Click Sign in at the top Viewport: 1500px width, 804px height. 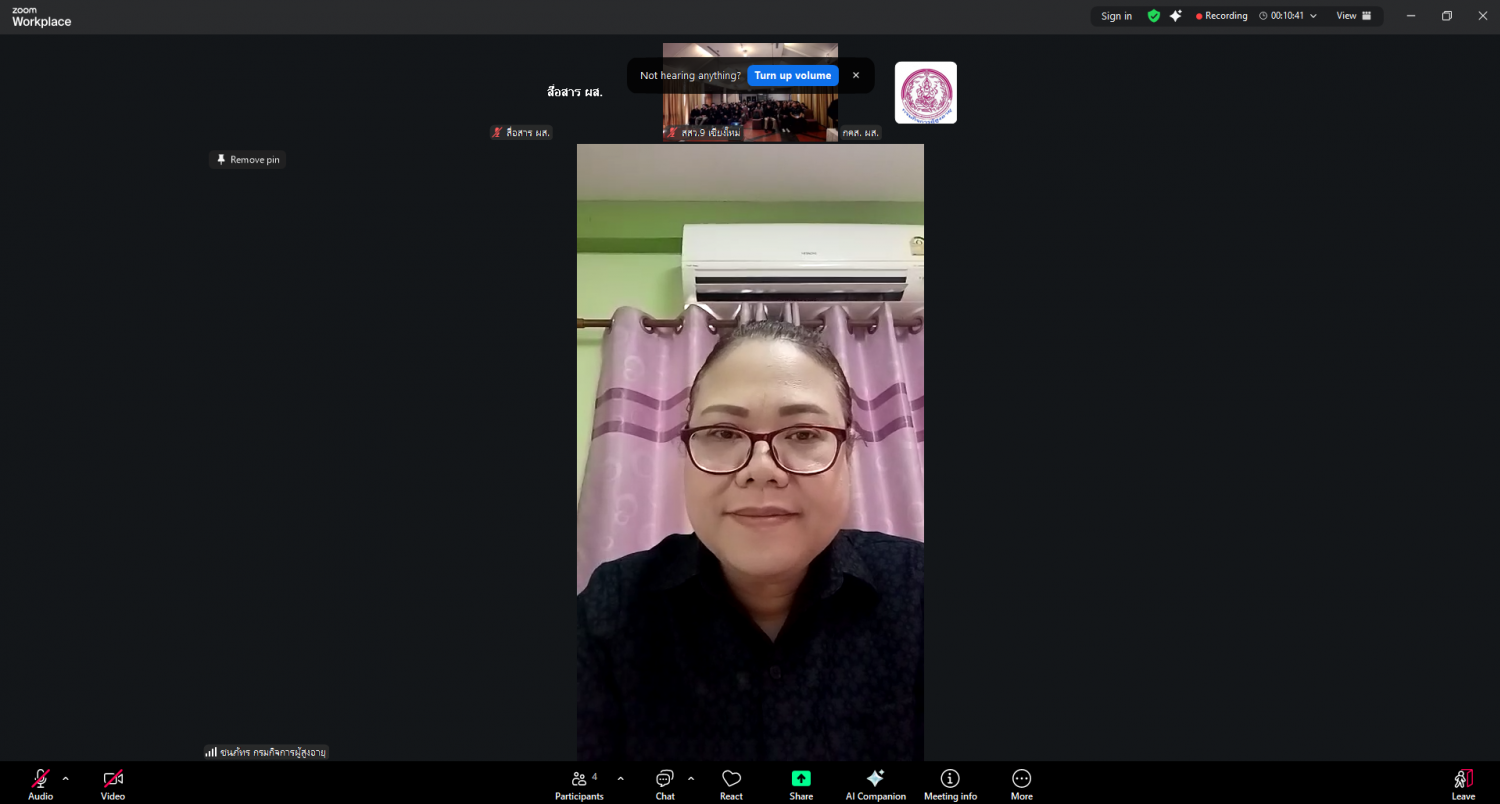pyautogui.click(x=1116, y=16)
